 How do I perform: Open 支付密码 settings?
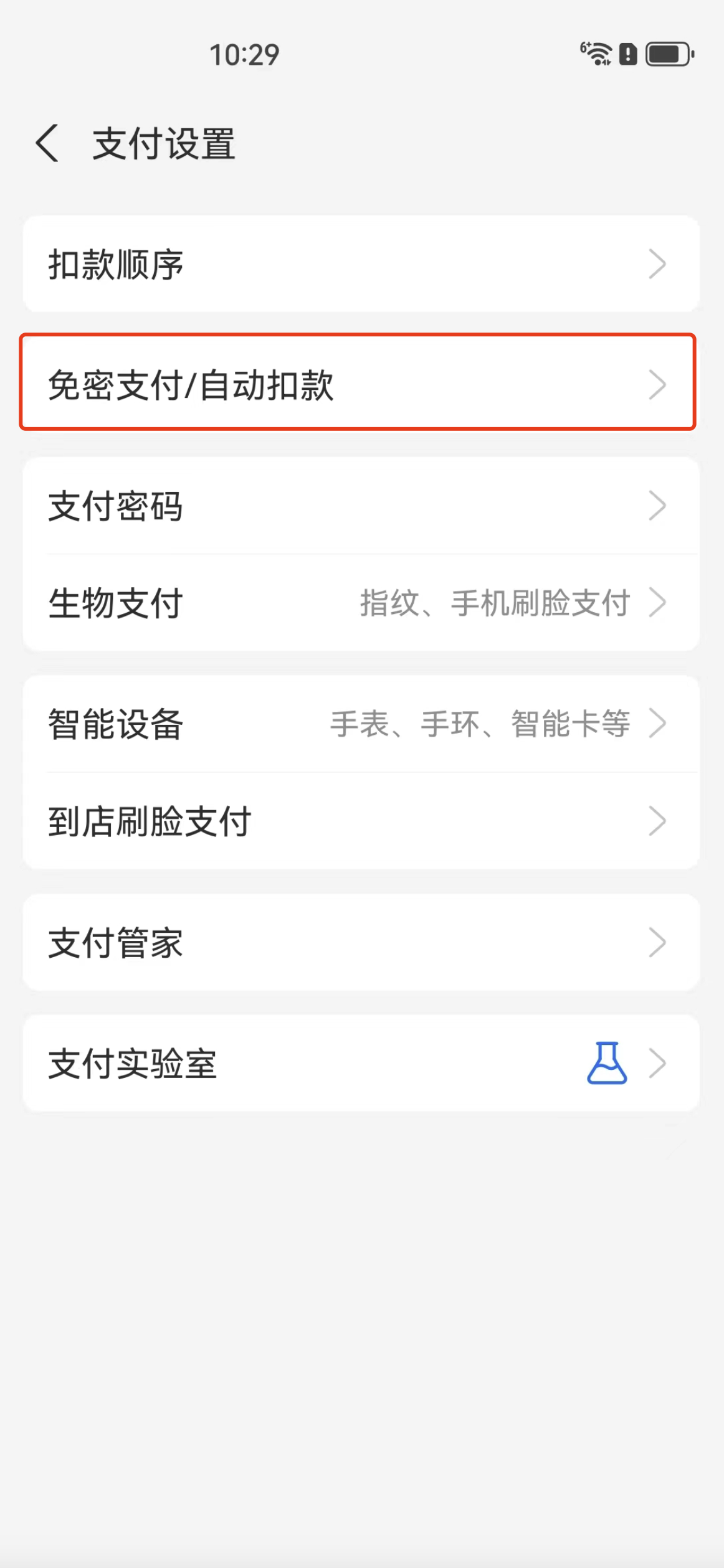(360, 506)
